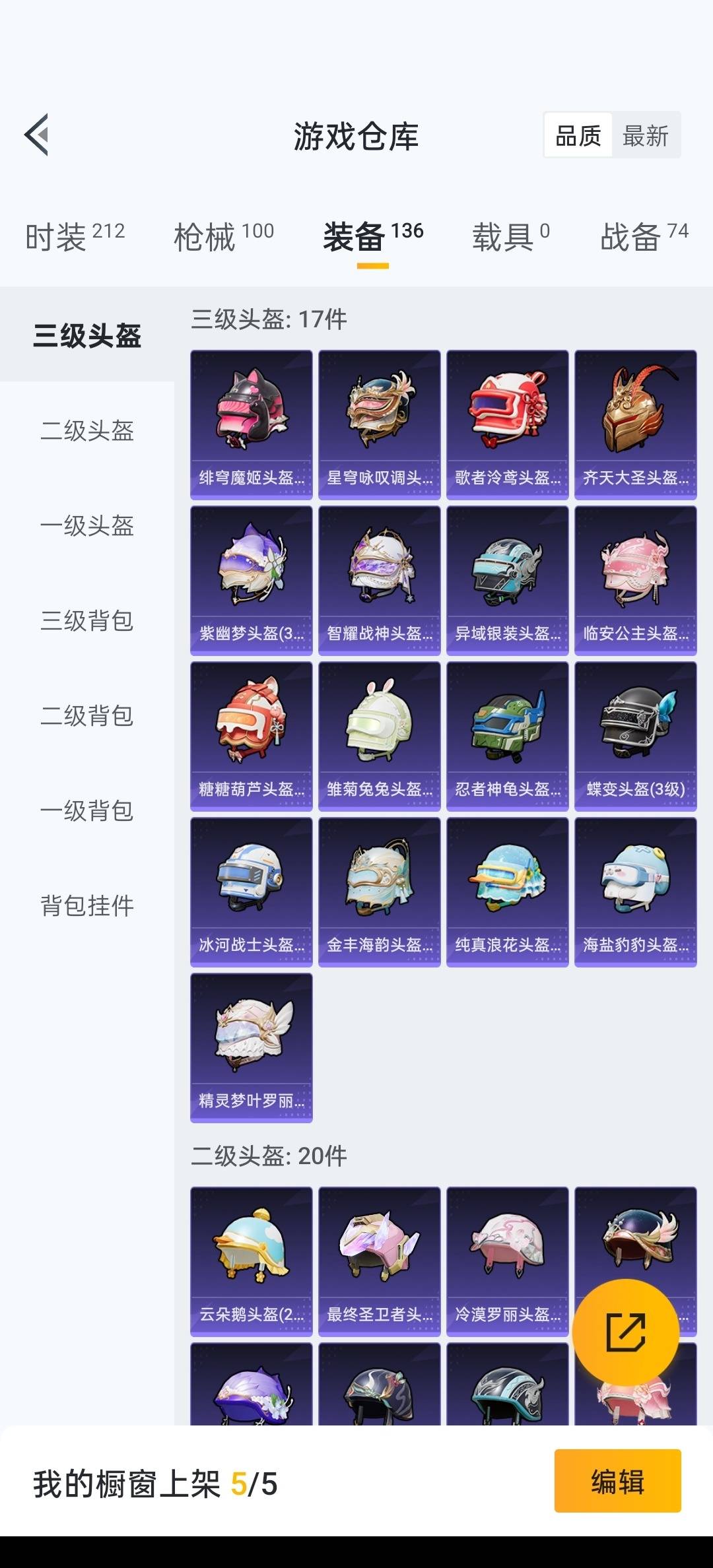
Task: Open the 战备 tab
Action: pyautogui.click(x=644, y=236)
